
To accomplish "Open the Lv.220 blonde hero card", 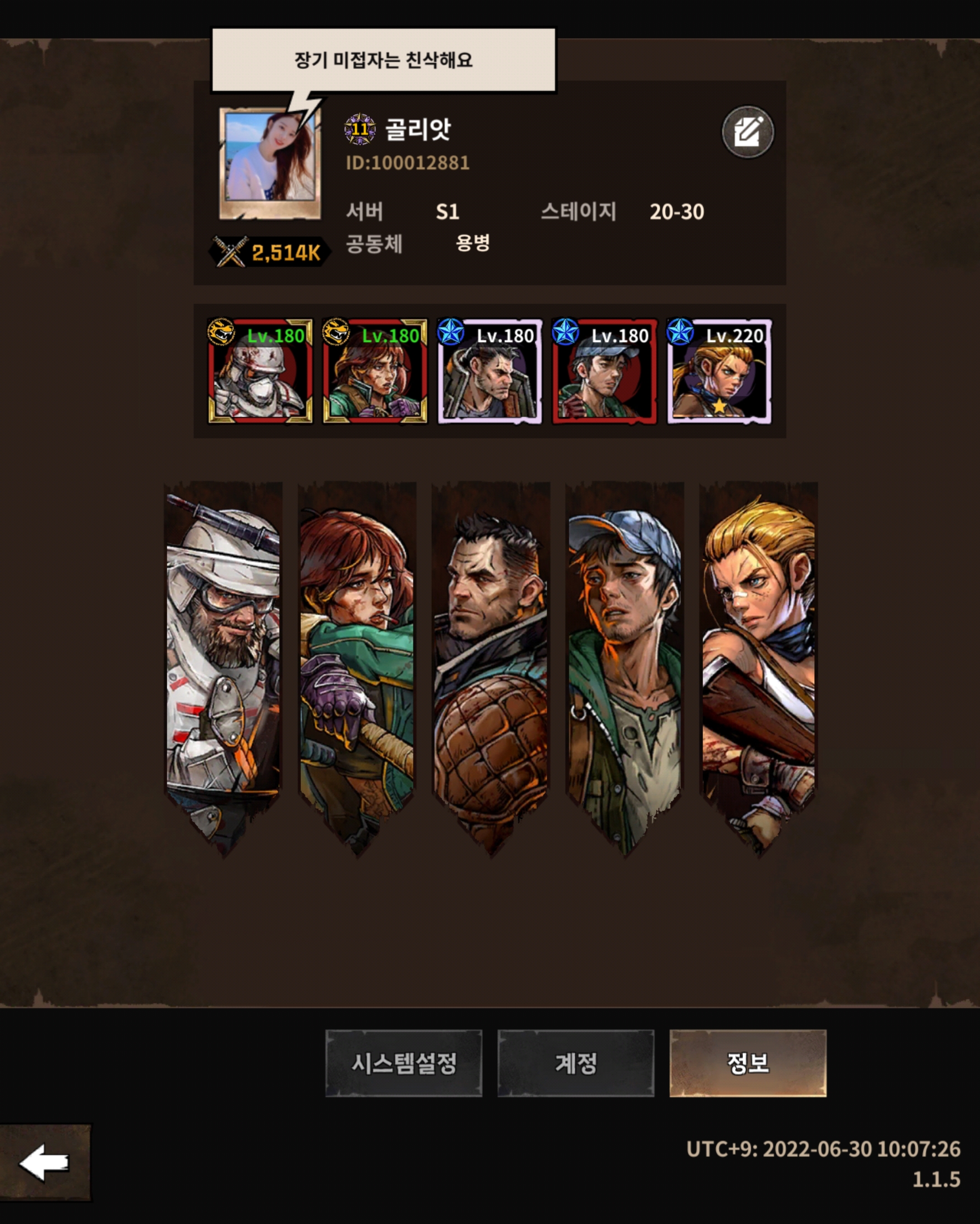I will click(x=719, y=371).
